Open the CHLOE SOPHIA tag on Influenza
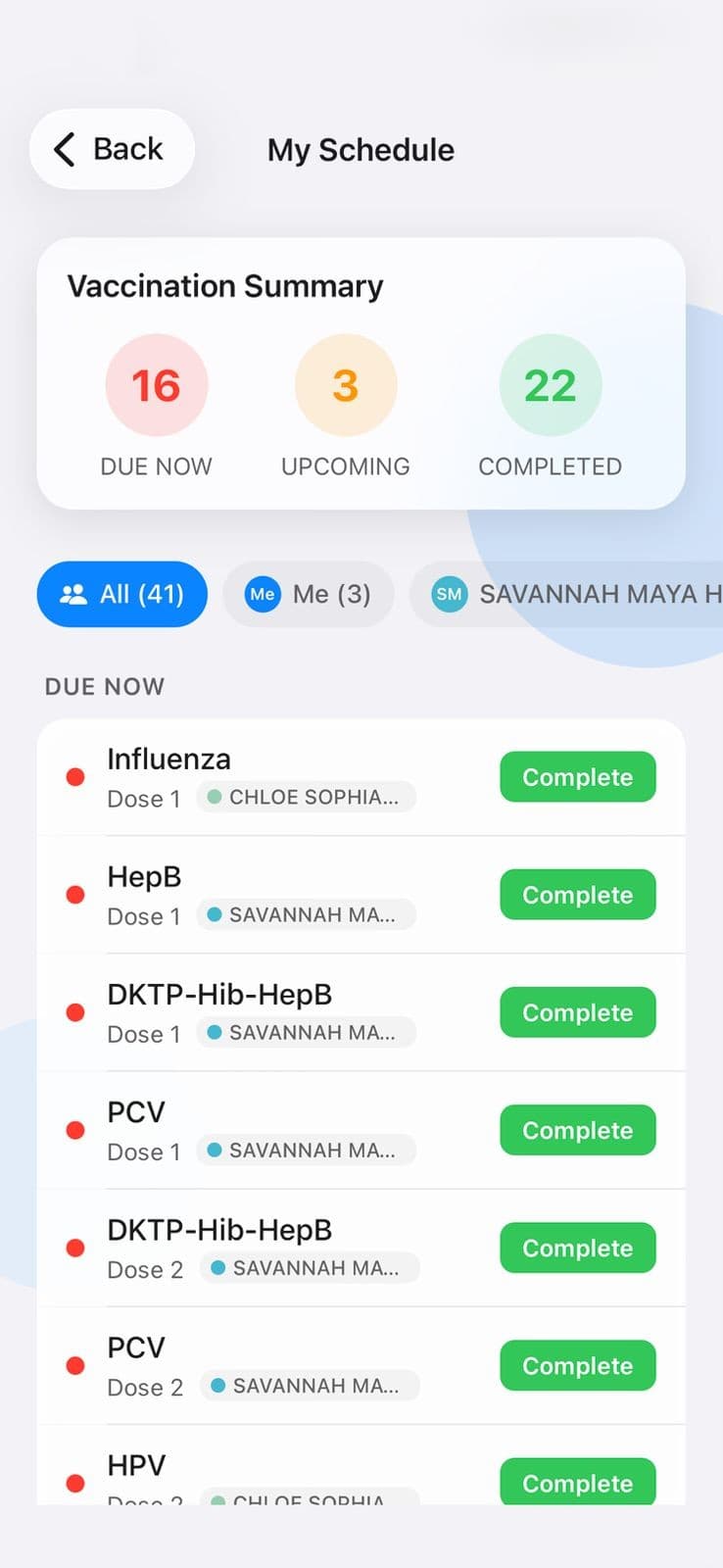Screen dimensions: 723x1568 tap(305, 797)
